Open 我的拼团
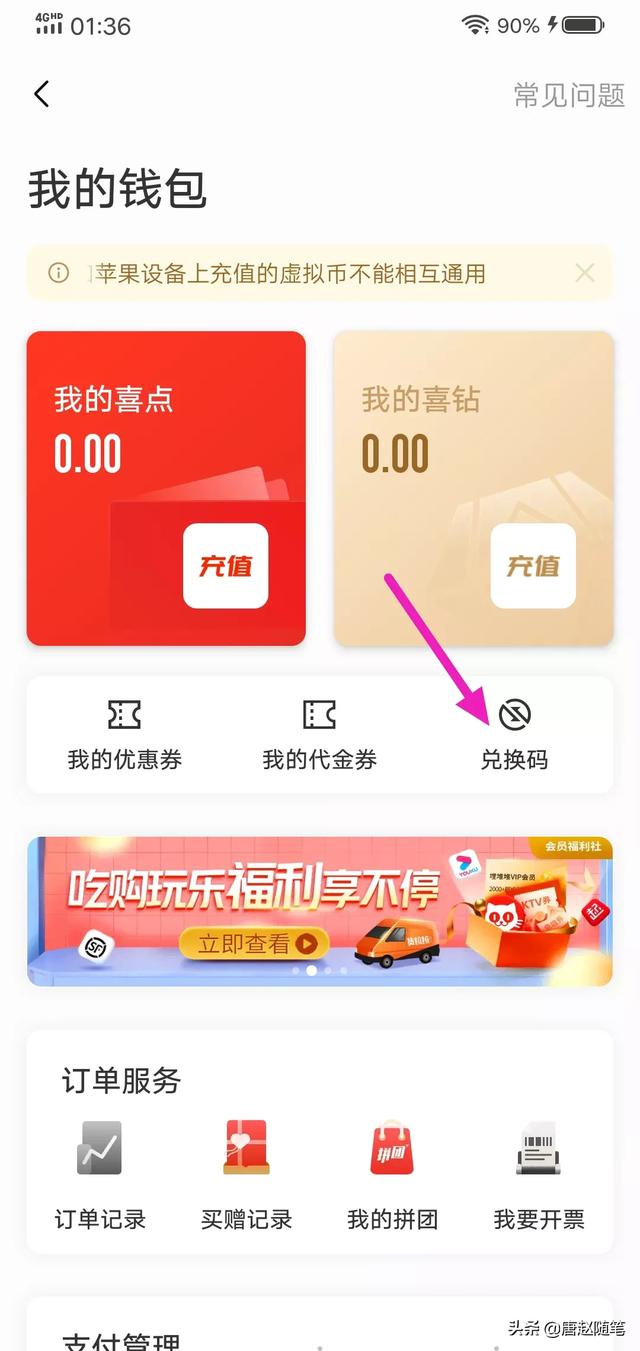The width and height of the screenshot is (640, 1351). click(393, 1176)
